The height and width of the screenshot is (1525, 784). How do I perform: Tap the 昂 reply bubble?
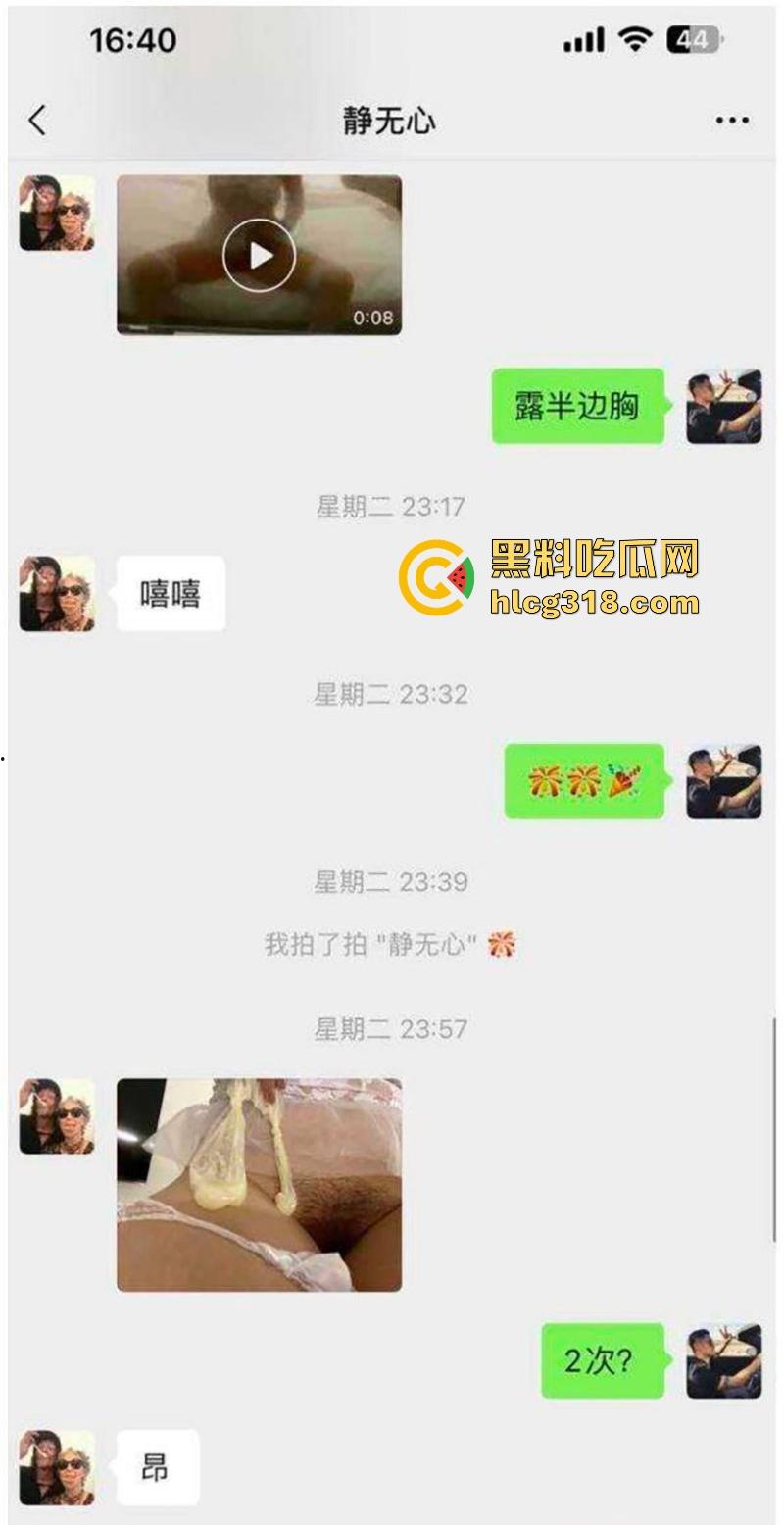161,1466
